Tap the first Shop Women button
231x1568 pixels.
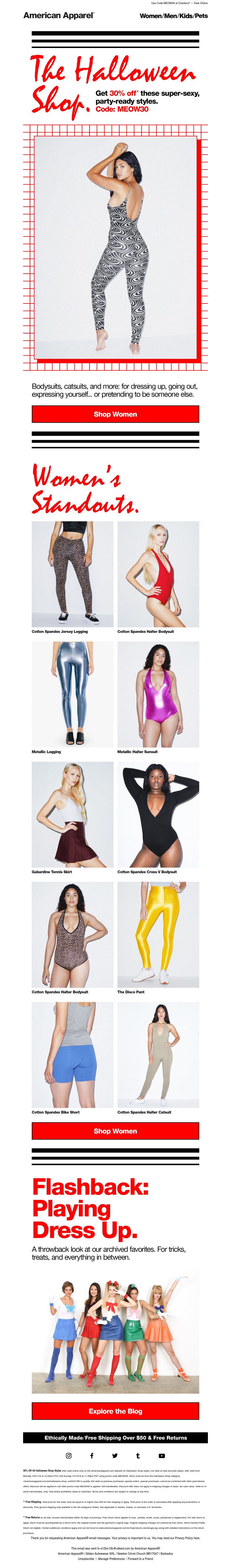115,414
